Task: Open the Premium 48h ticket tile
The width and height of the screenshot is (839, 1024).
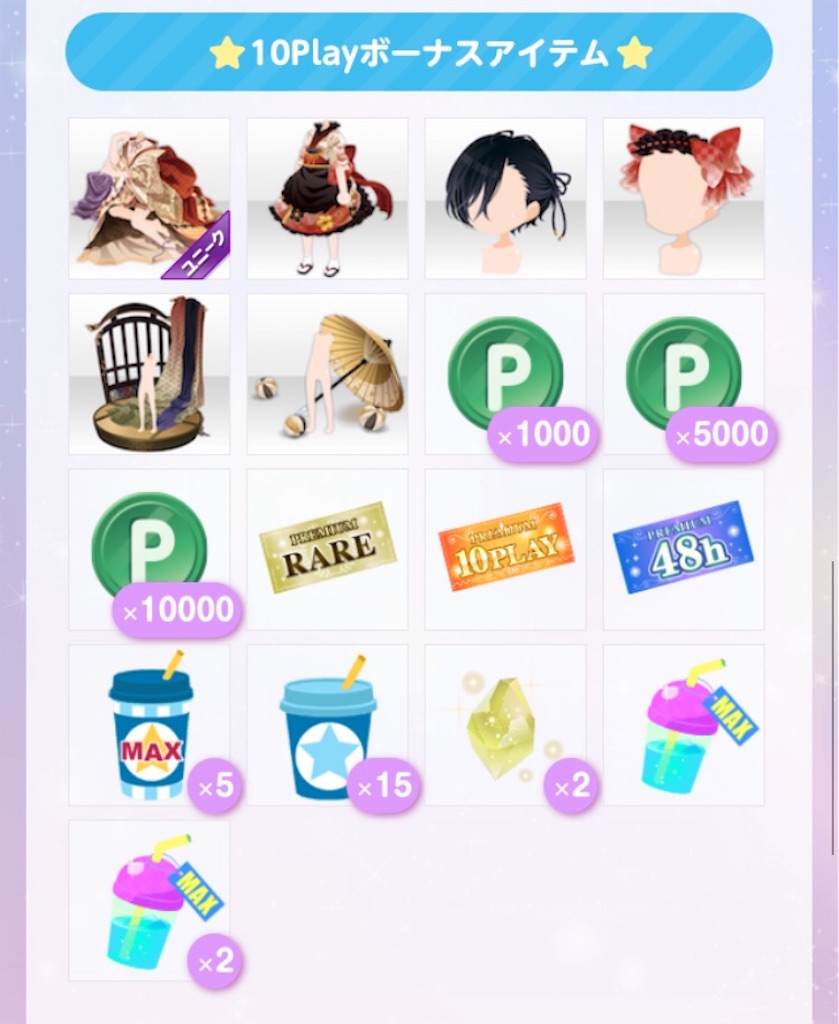Action: tap(683, 549)
